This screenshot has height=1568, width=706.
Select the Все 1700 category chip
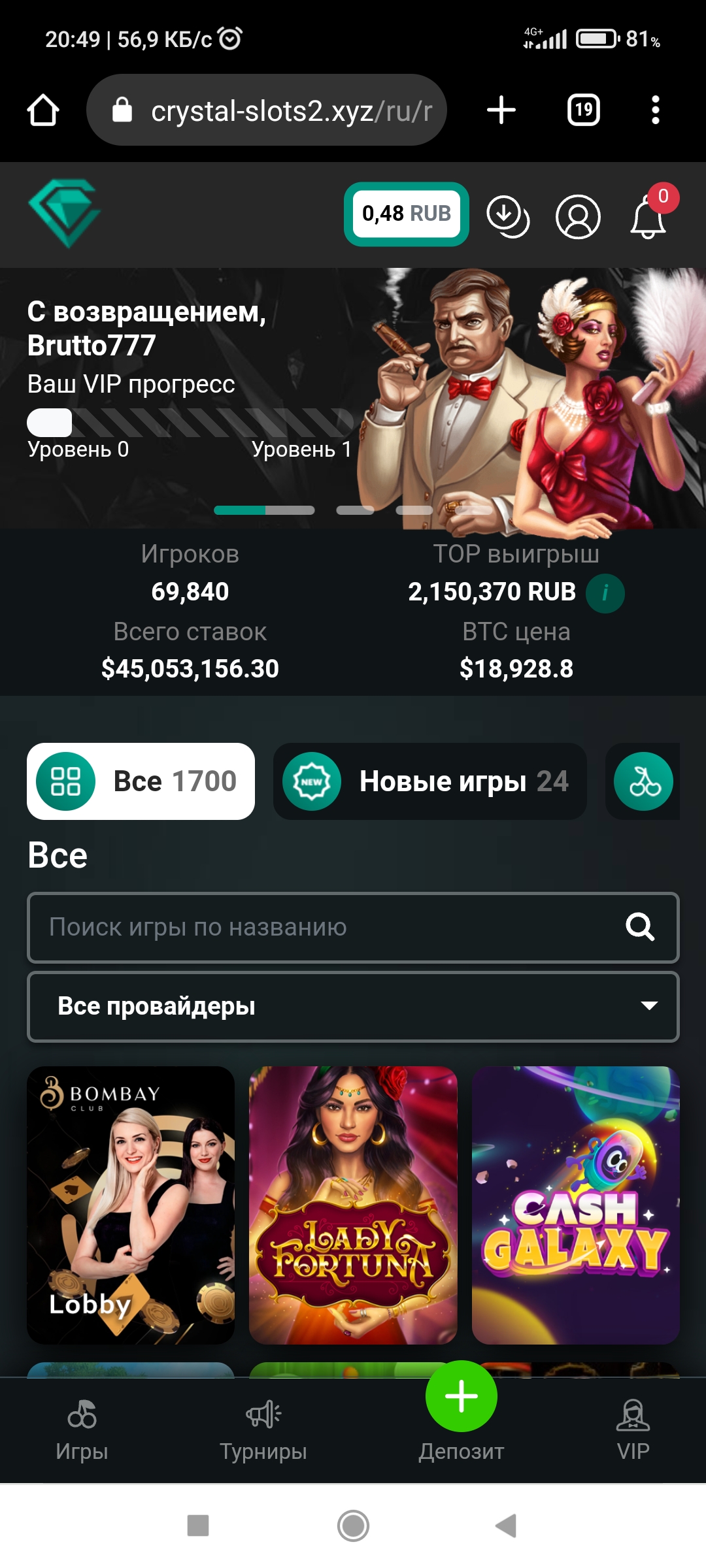point(141,781)
